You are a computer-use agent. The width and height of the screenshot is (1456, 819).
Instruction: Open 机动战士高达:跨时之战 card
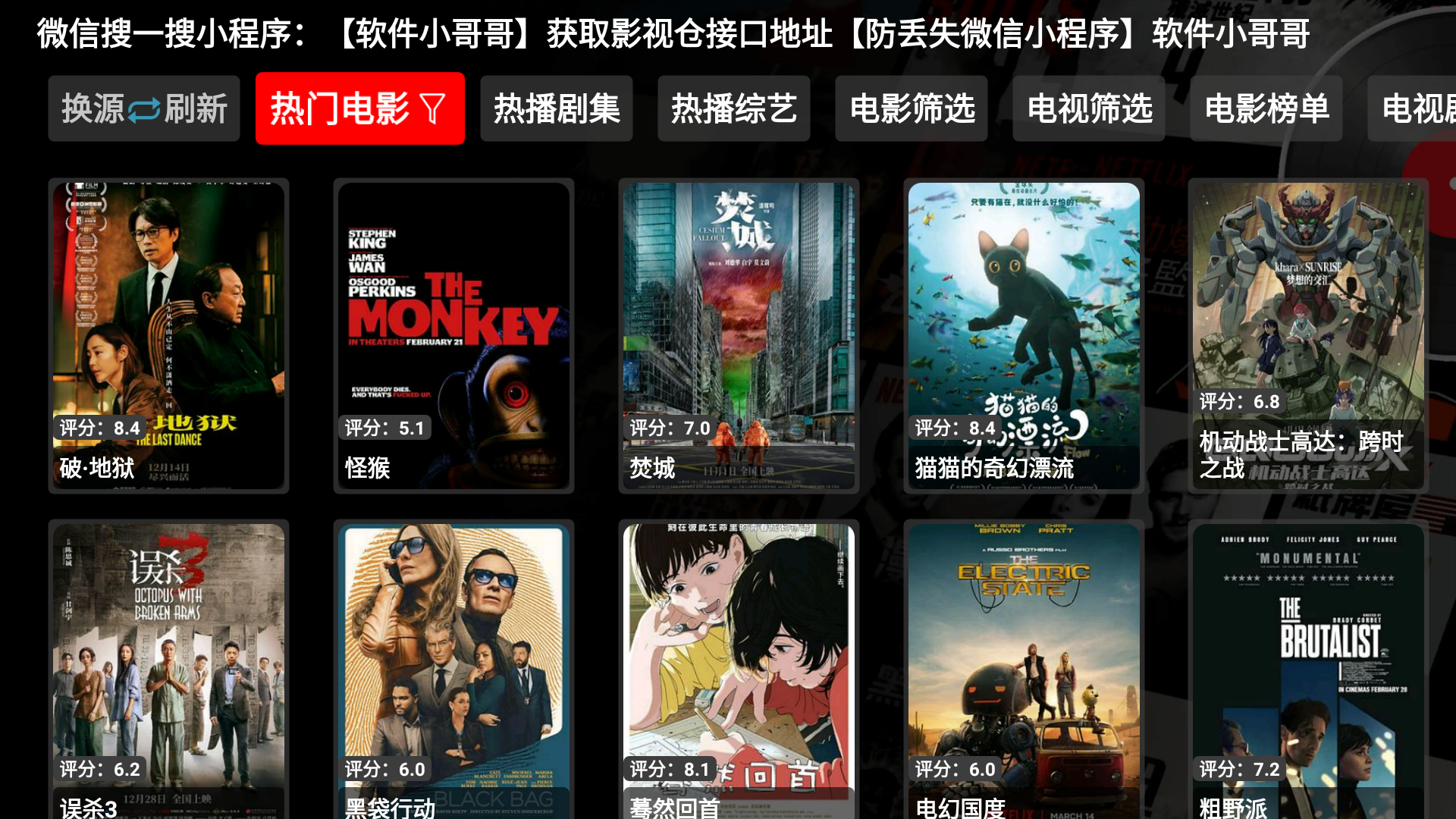(x=1308, y=335)
